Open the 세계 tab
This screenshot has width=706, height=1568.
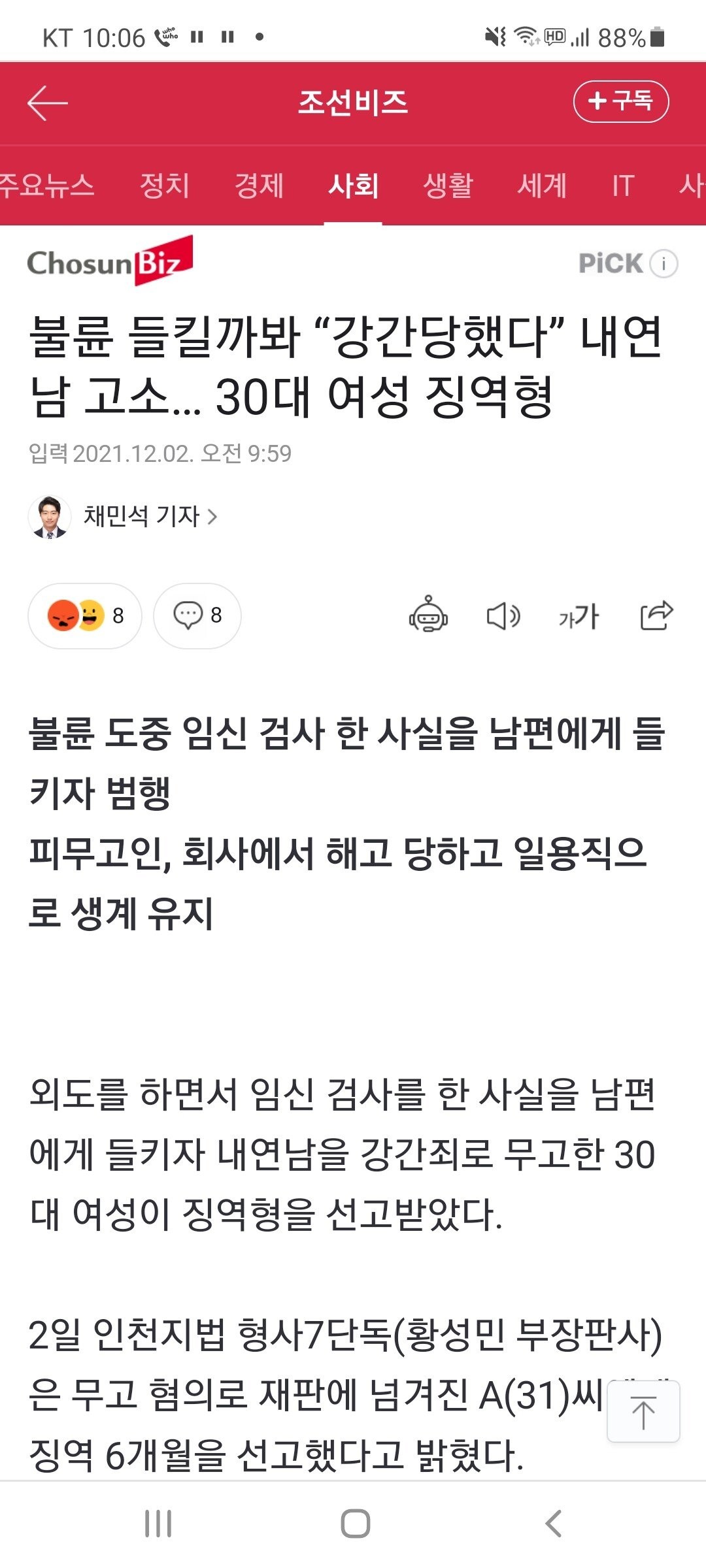[x=542, y=186]
